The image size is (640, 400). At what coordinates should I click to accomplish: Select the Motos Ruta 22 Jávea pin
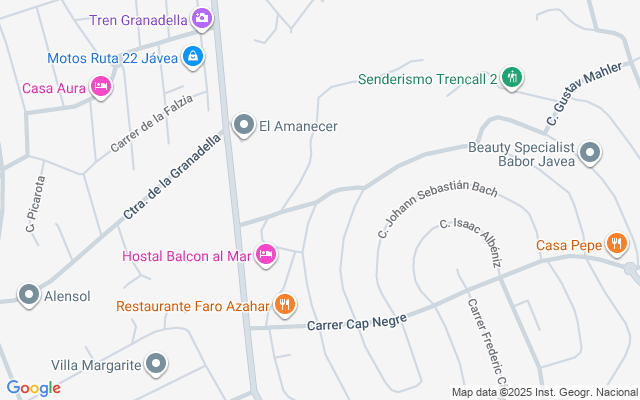[x=194, y=57]
